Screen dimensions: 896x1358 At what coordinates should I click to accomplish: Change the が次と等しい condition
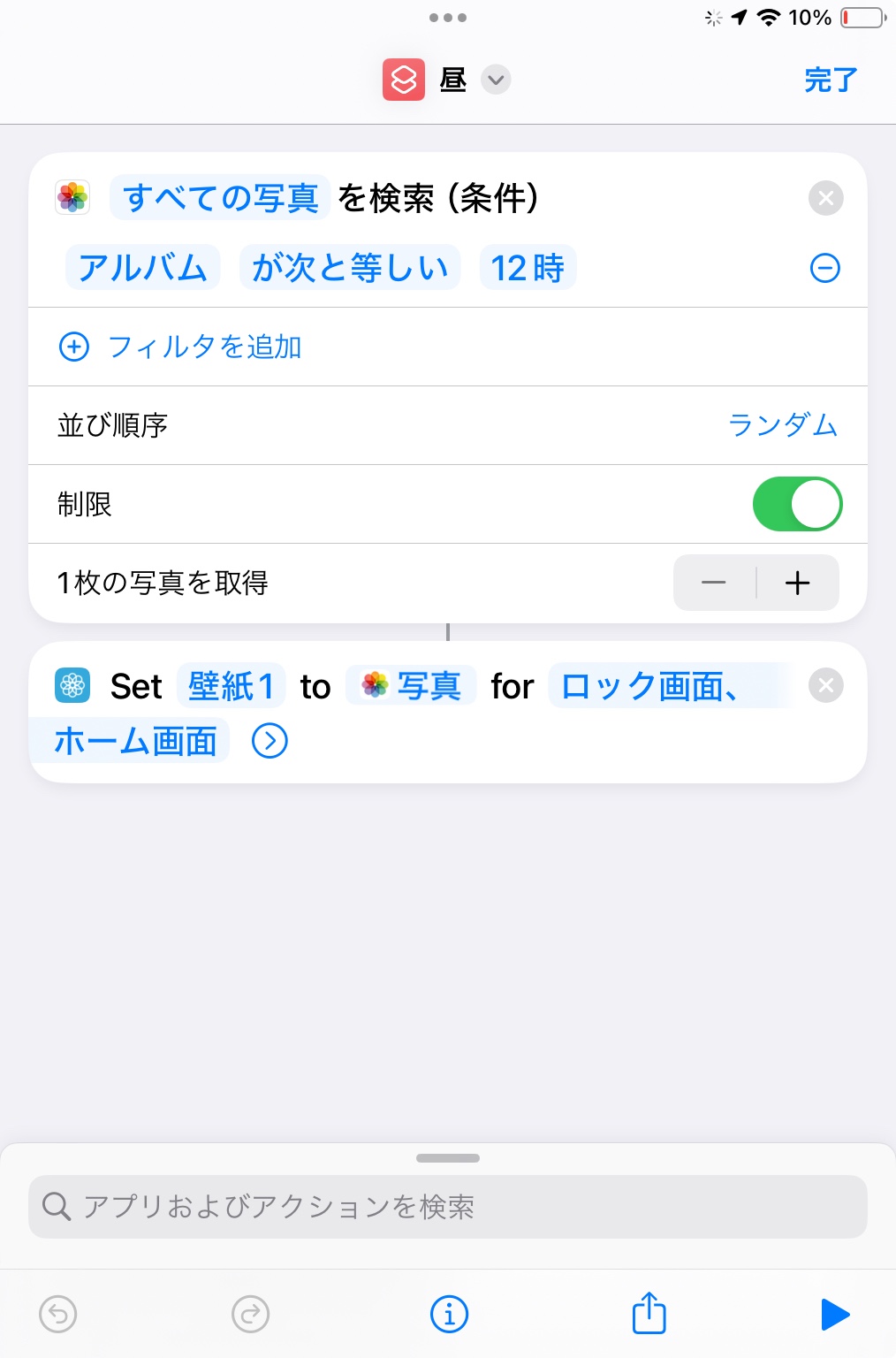tap(350, 268)
